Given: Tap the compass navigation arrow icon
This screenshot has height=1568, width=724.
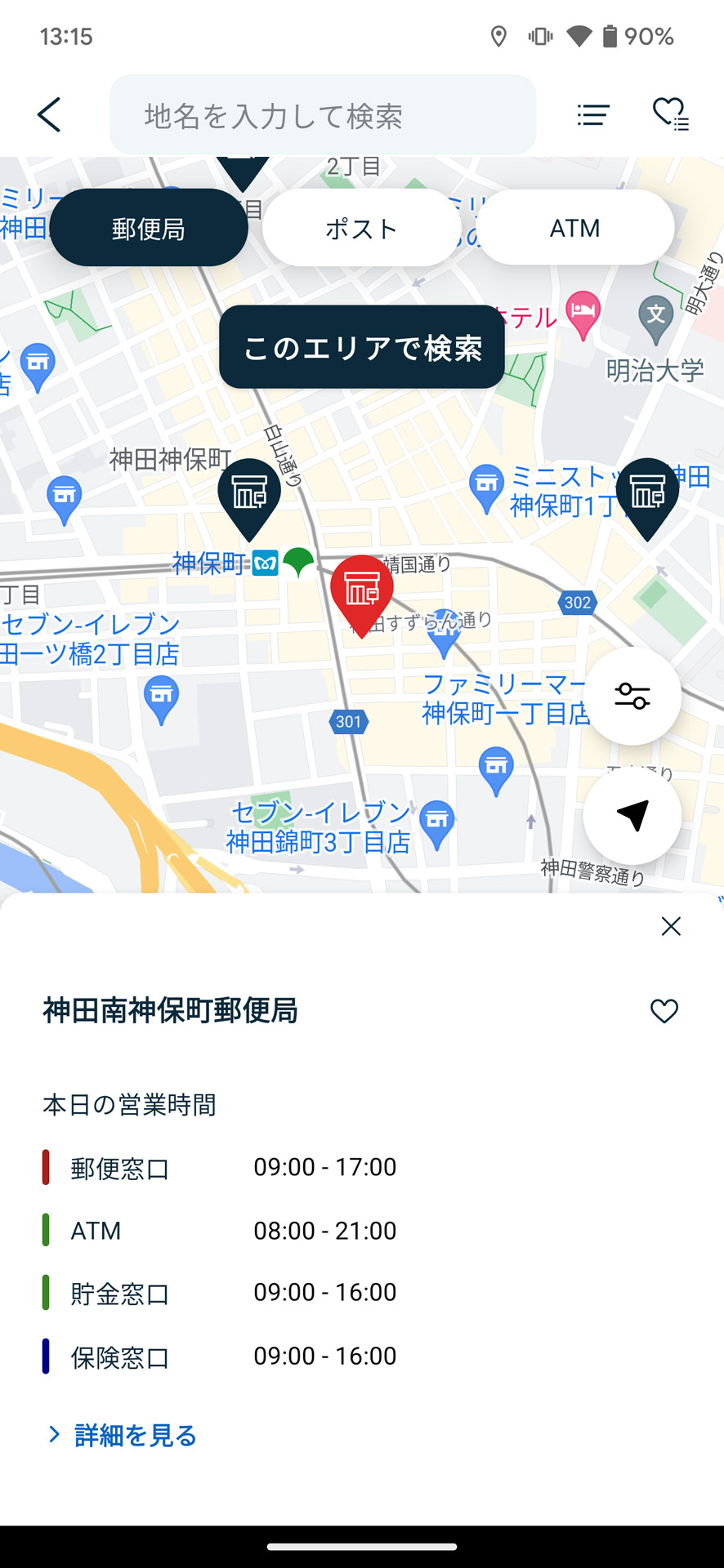Looking at the screenshot, I should 632,816.
